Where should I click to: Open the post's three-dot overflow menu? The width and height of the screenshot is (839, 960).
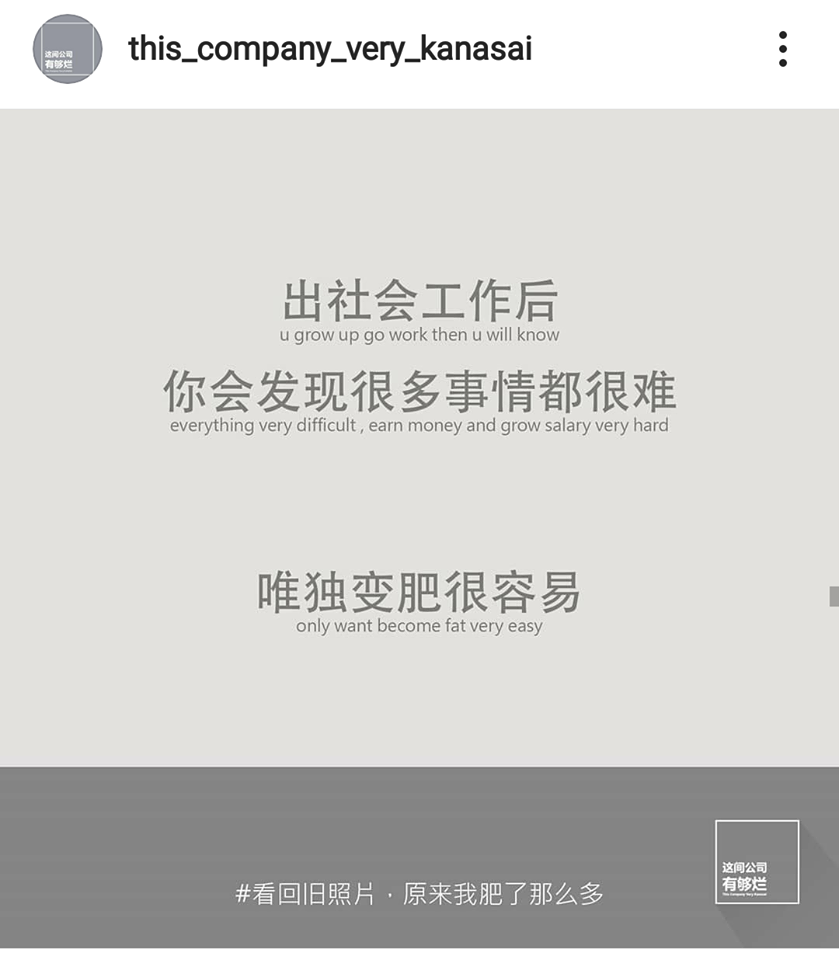[x=782, y=49]
